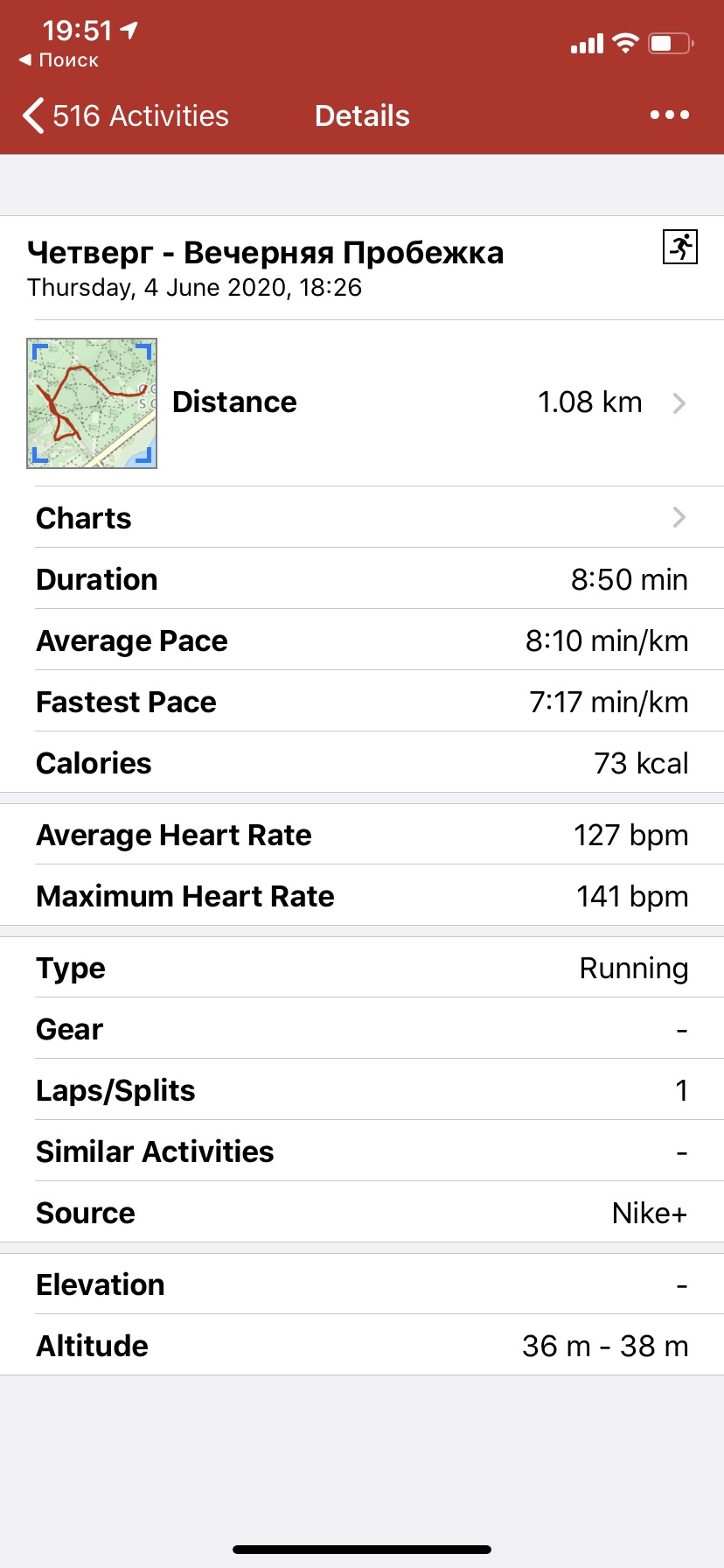Open the Type Running row

tap(362, 968)
